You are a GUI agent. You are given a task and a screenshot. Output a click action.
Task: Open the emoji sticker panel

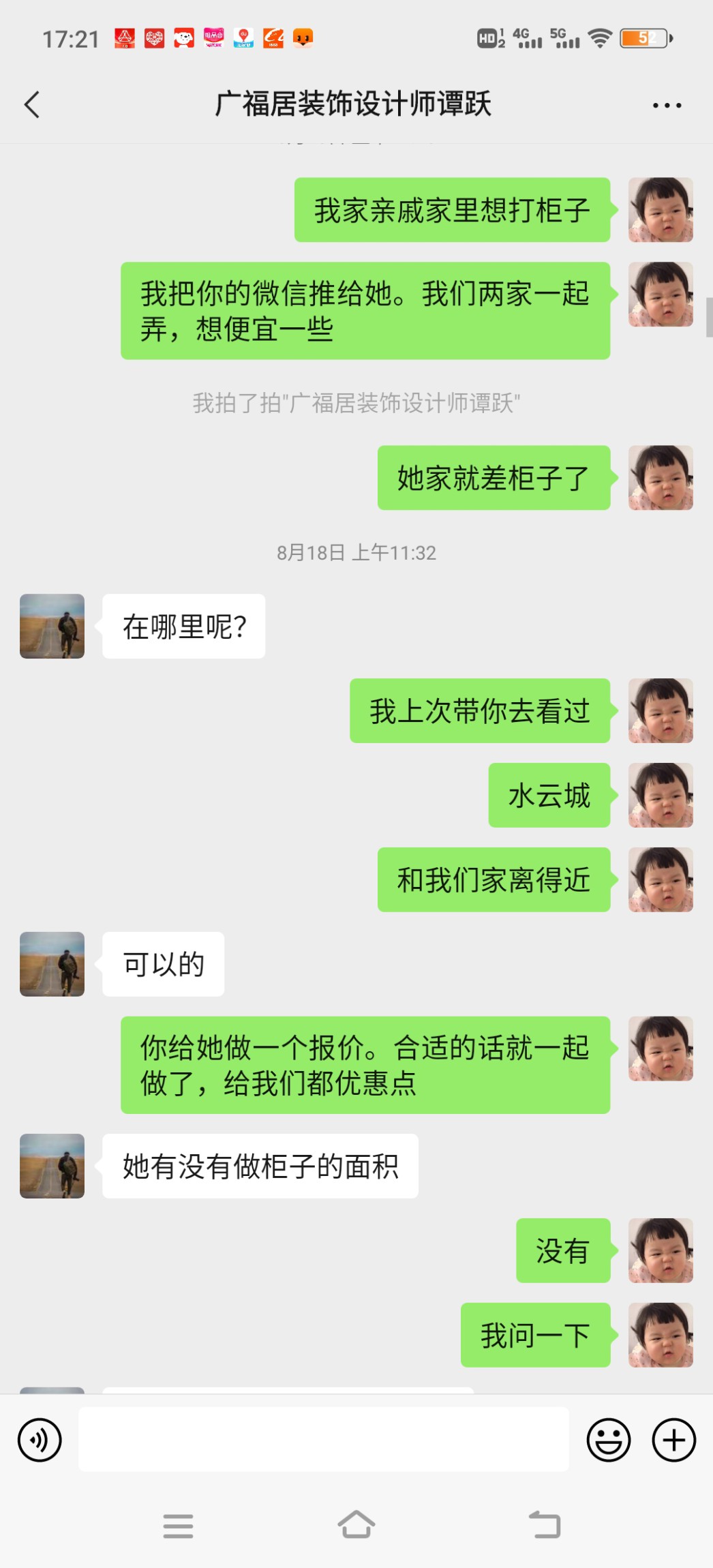(608, 1440)
